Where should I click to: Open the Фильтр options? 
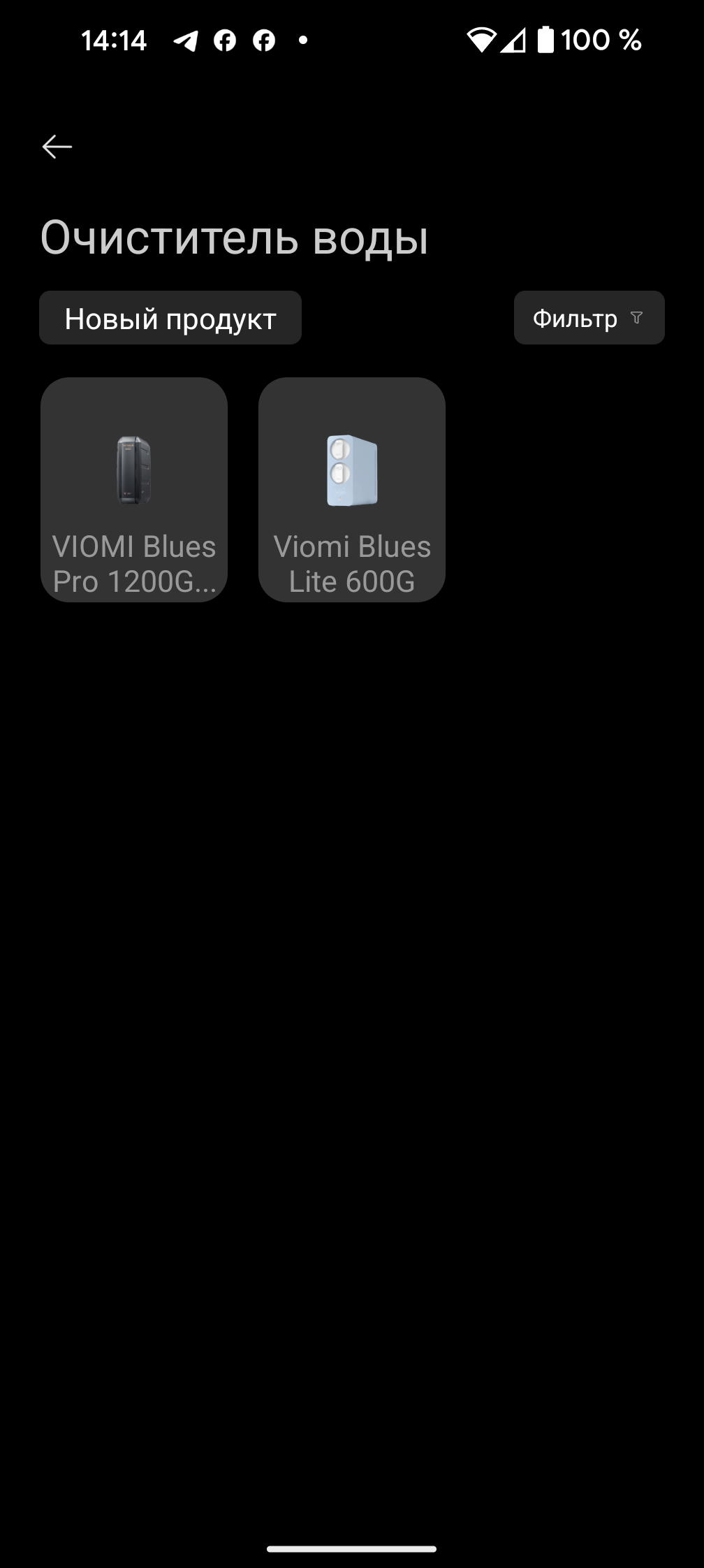coord(589,319)
